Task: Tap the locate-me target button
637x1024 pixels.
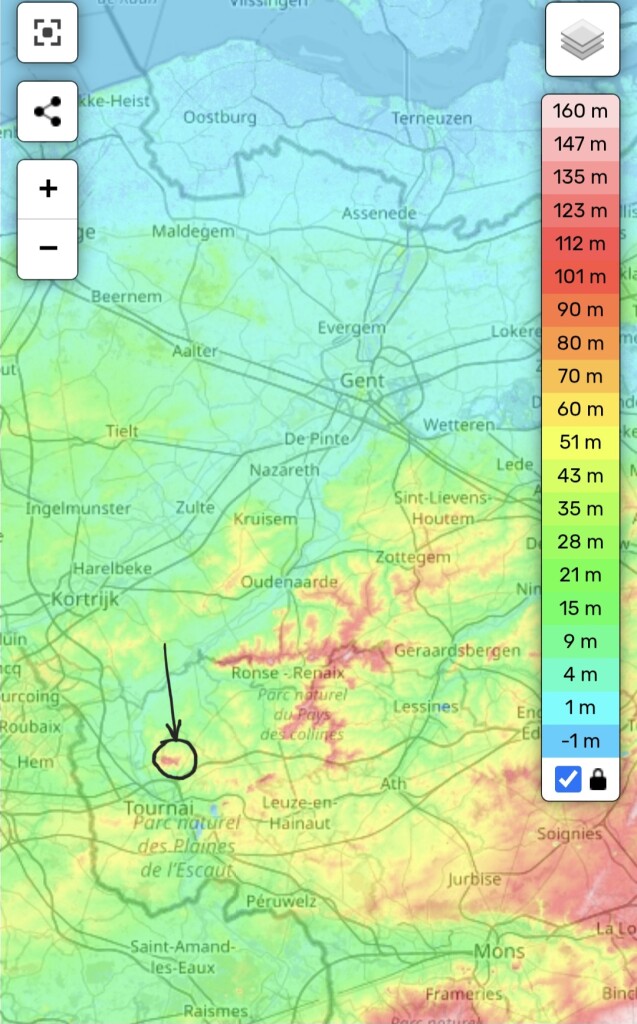Action: tap(47, 33)
